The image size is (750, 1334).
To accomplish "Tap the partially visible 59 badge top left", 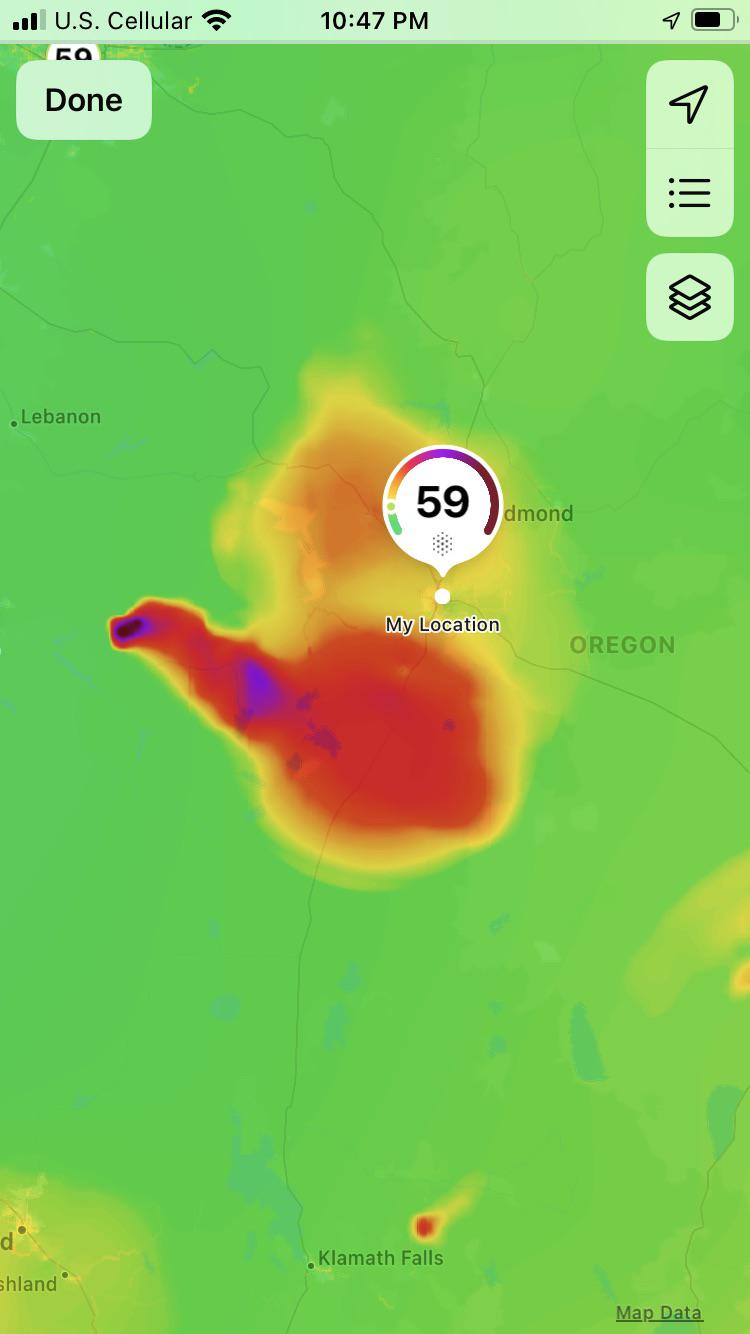I will click(x=75, y=55).
